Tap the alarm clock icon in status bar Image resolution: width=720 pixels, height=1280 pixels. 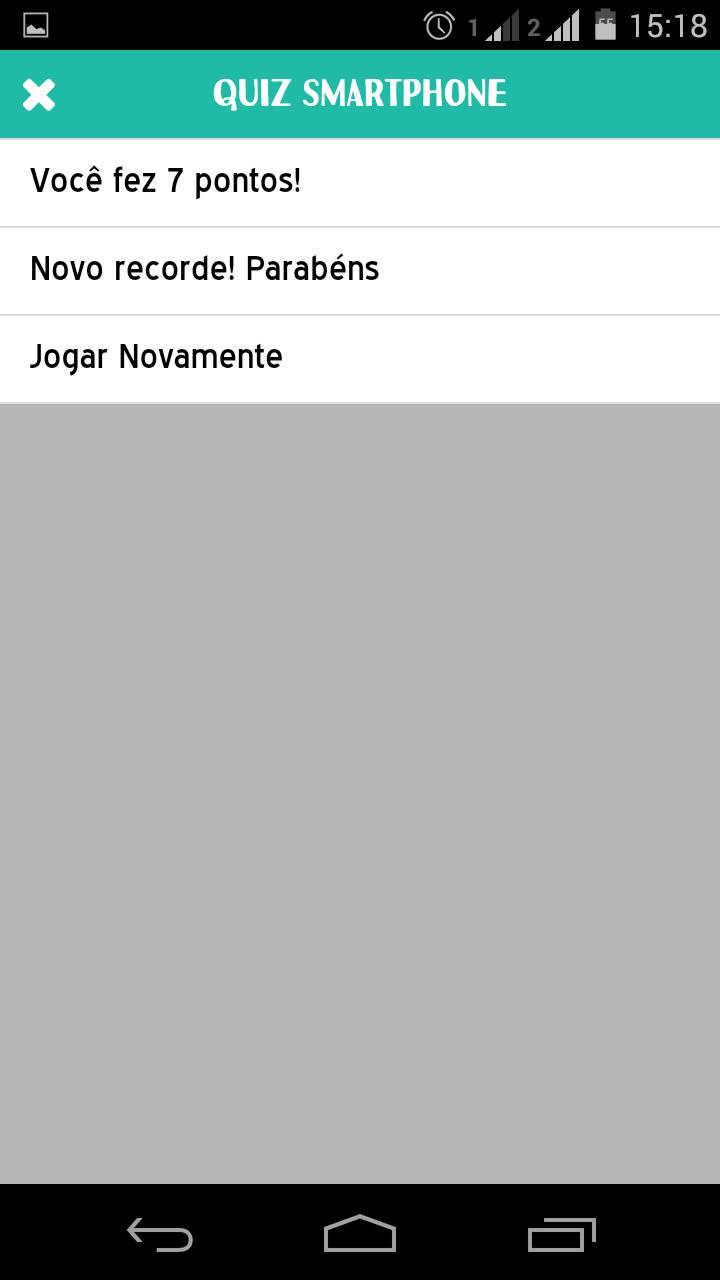click(x=440, y=26)
